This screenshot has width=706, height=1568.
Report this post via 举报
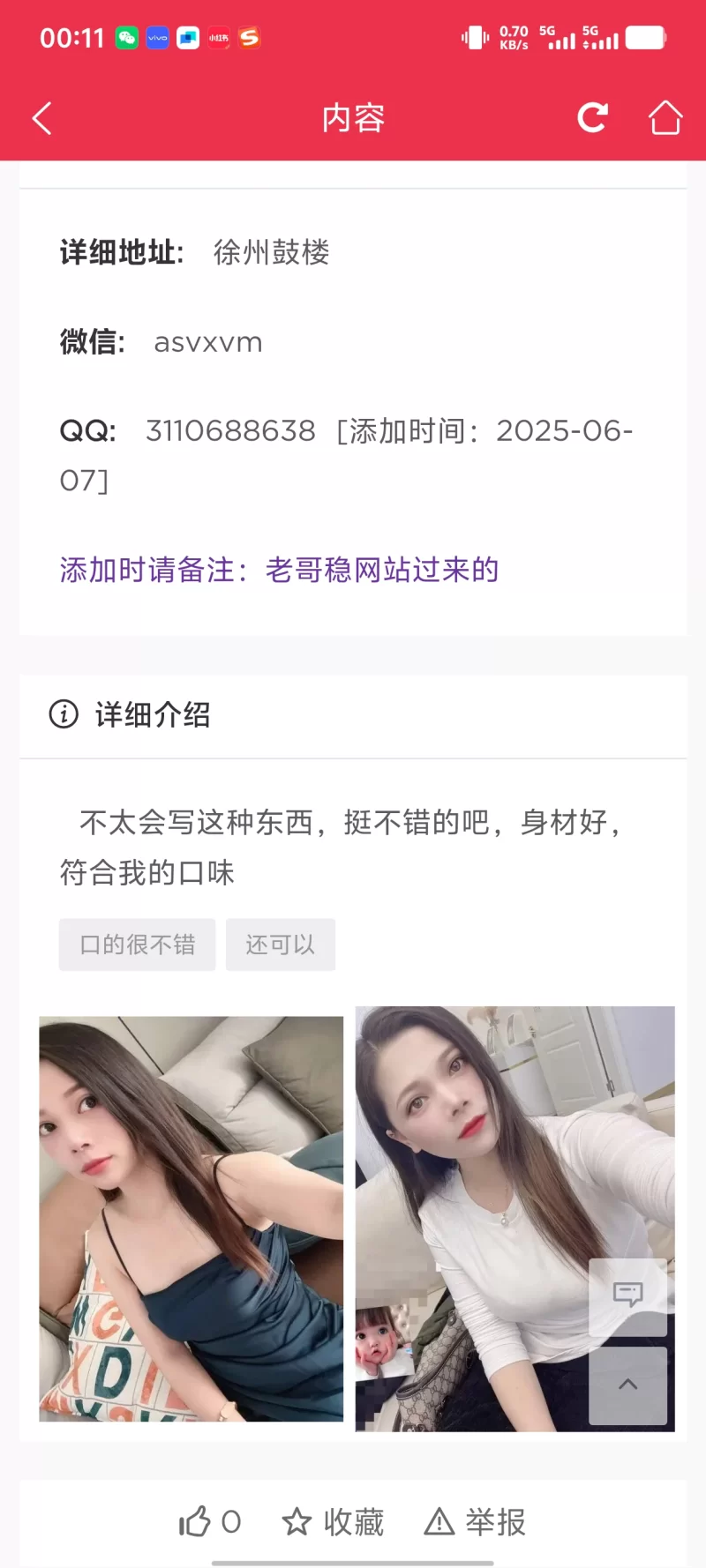(x=475, y=1521)
